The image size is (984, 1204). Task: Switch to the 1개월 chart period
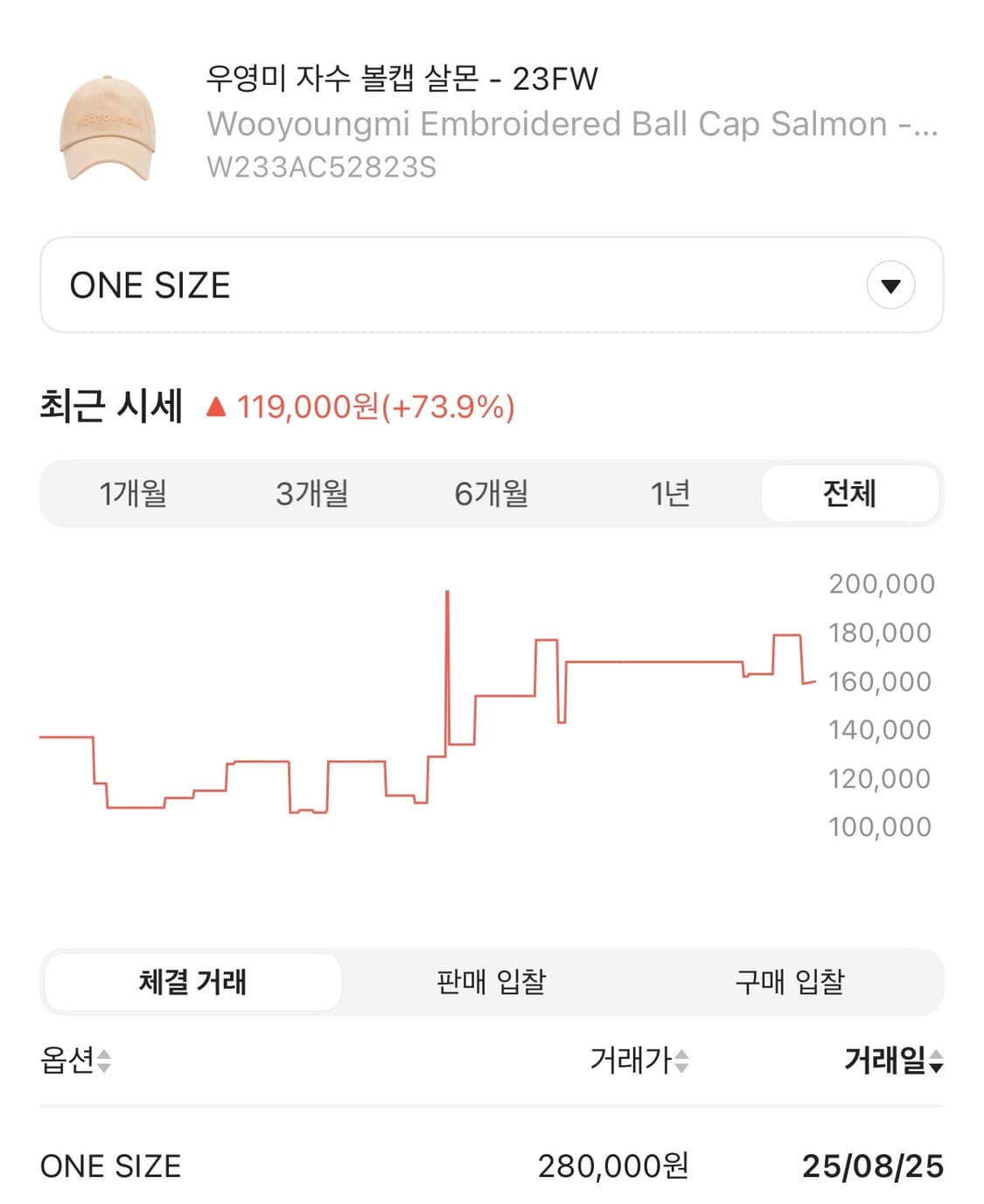pos(132,493)
